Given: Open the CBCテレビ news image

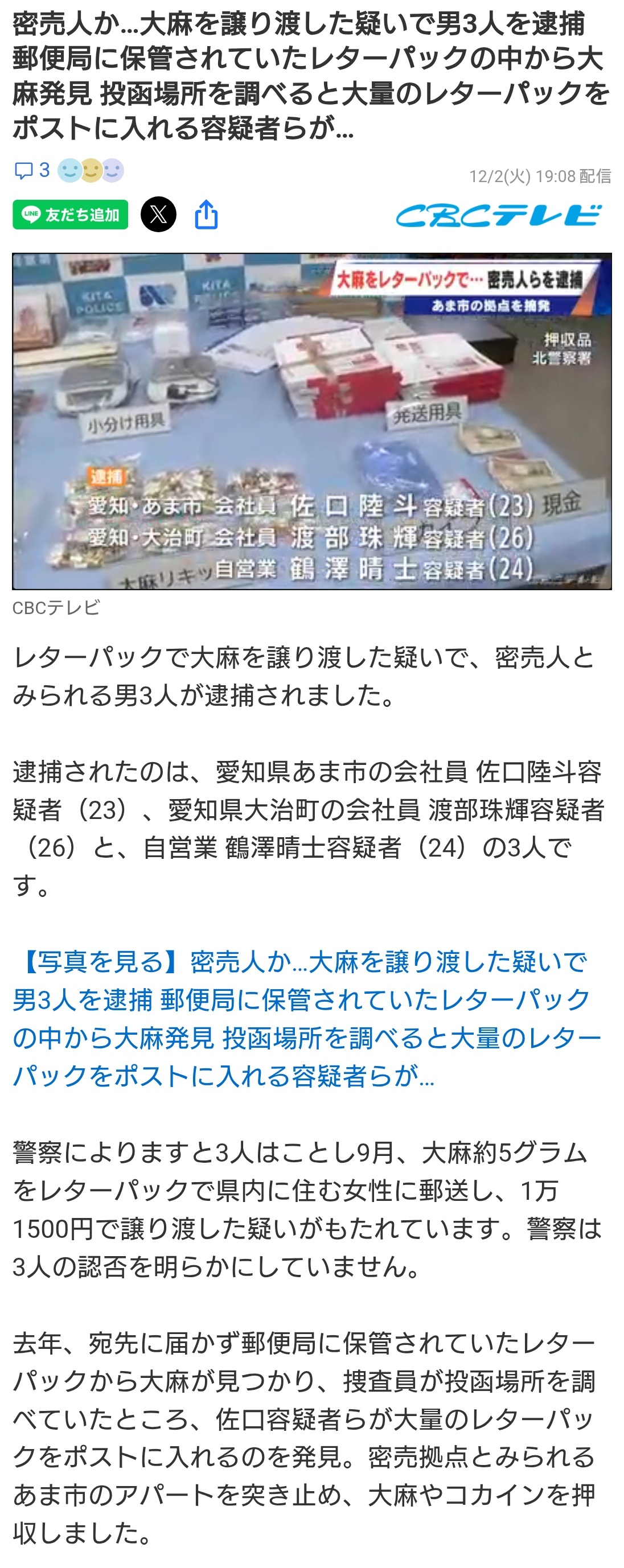Looking at the screenshot, I should click(311, 421).
